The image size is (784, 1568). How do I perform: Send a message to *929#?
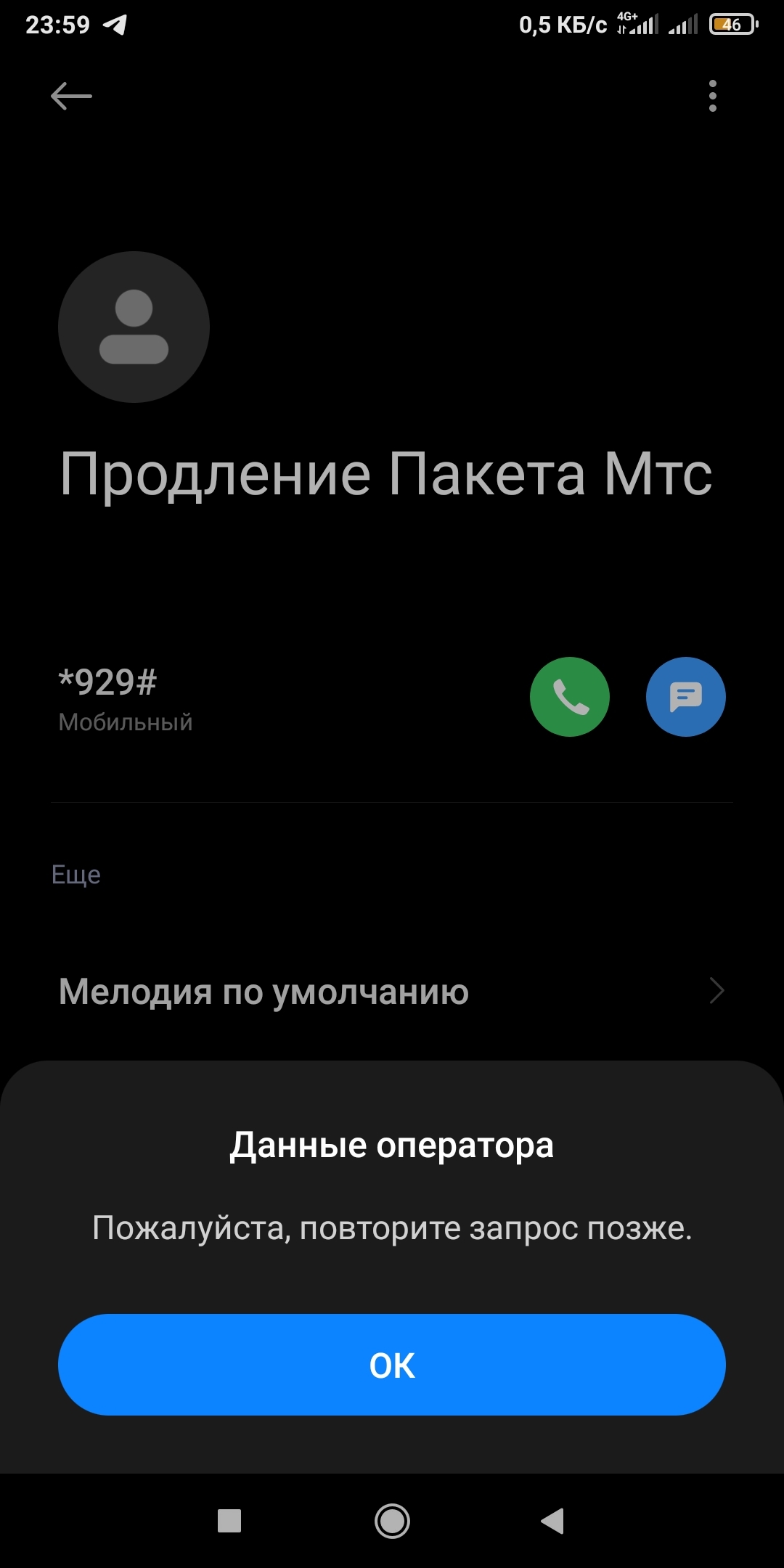coord(685,697)
